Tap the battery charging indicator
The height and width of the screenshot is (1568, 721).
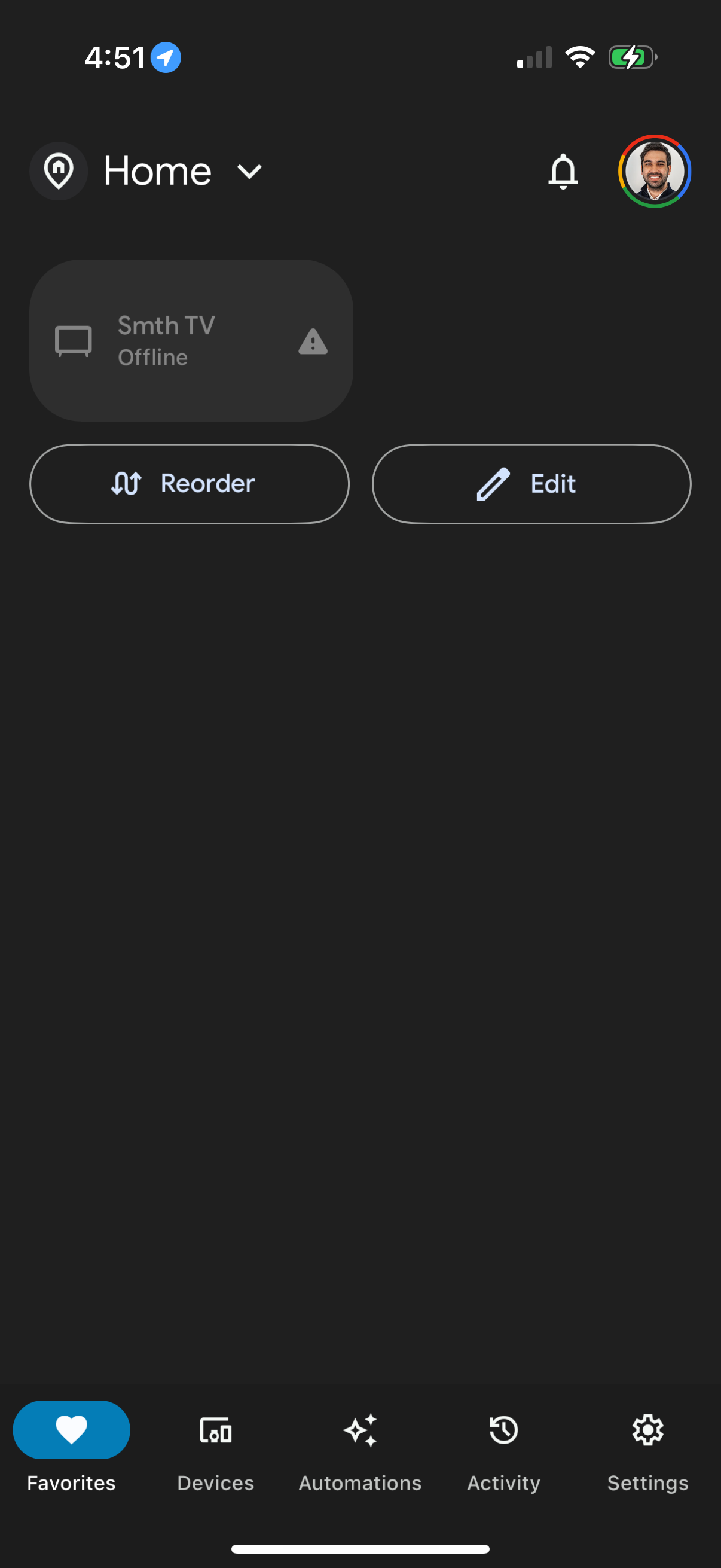click(x=631, y=57)
